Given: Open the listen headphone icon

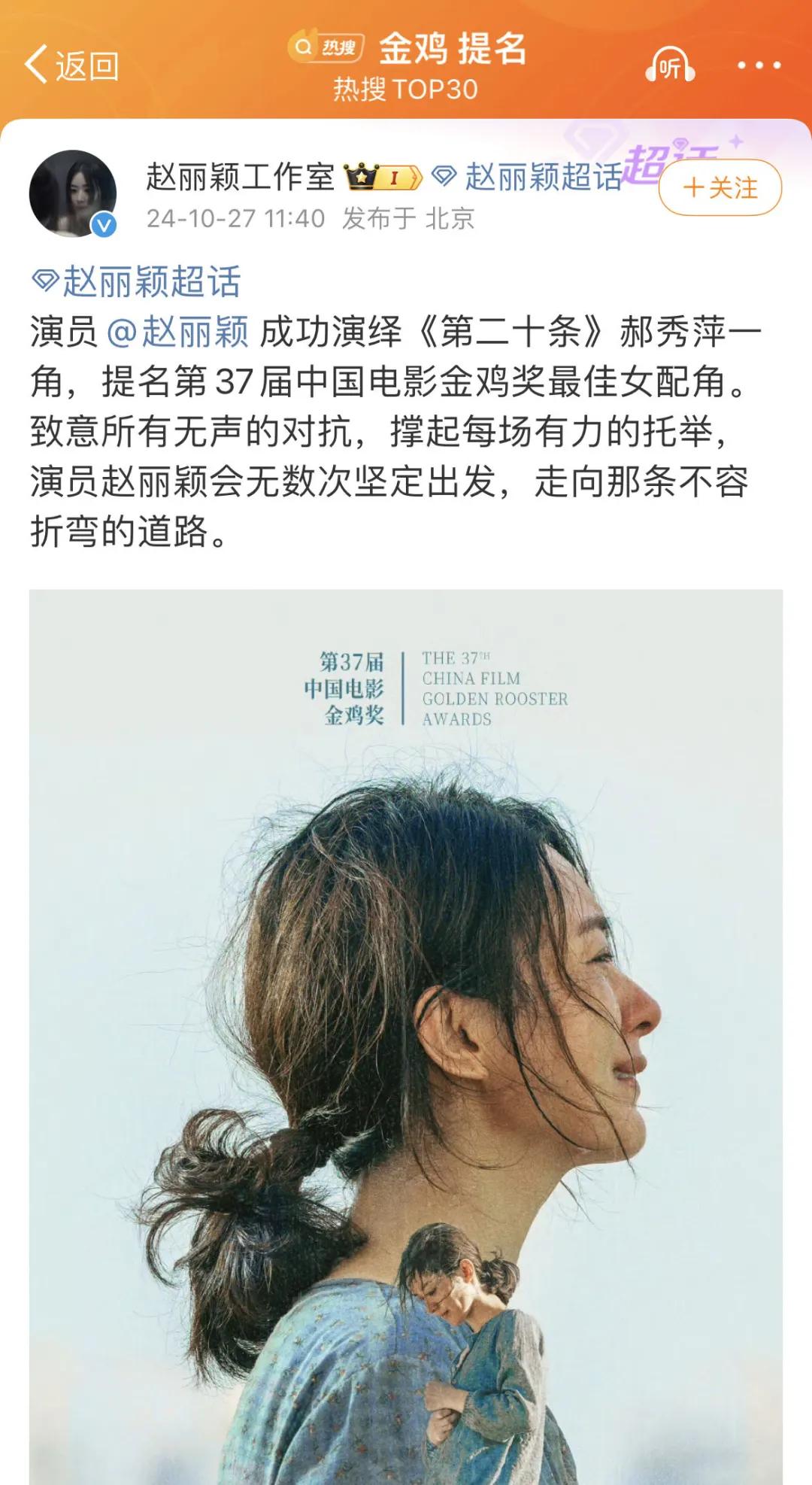Looking at the screenshot, I should (669, 66).
